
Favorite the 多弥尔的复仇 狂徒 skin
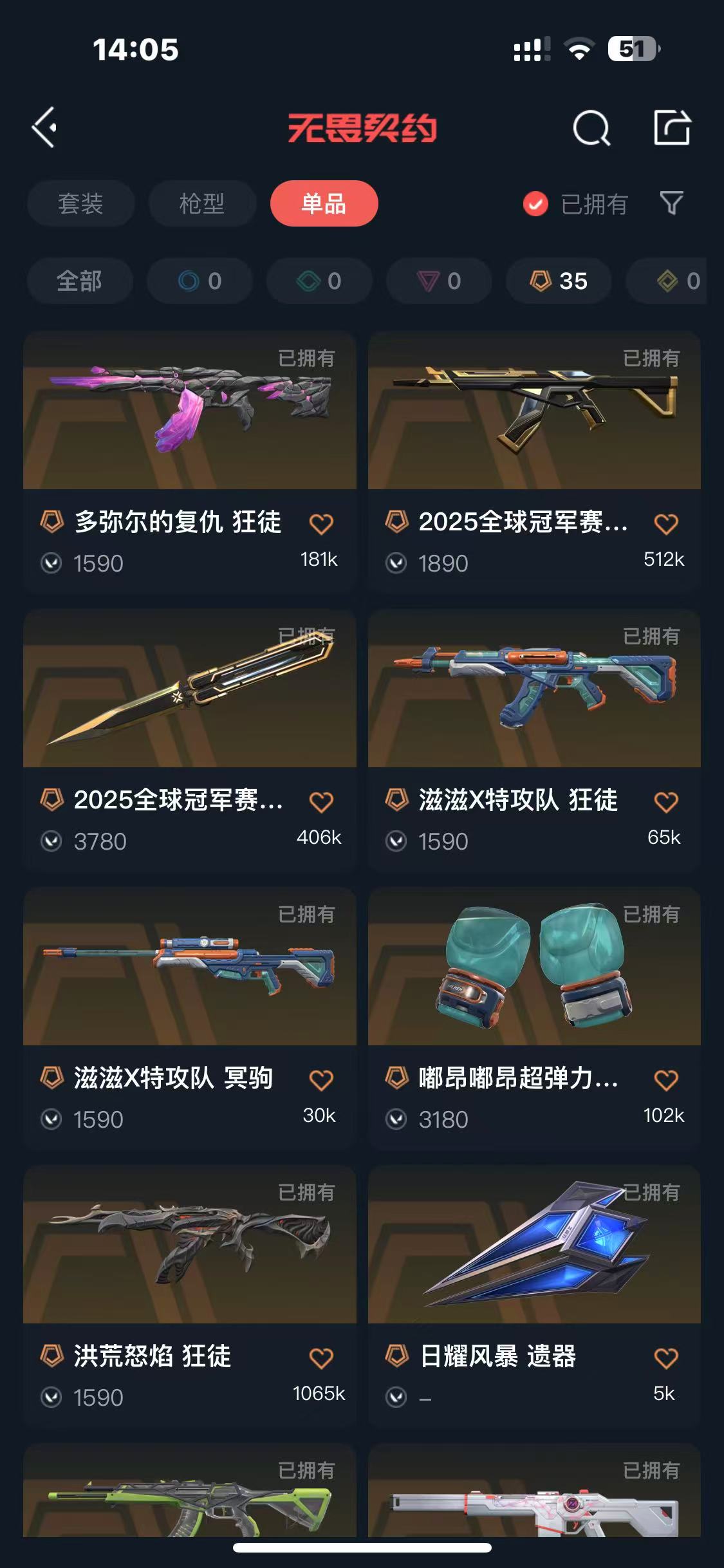(321, 524)
